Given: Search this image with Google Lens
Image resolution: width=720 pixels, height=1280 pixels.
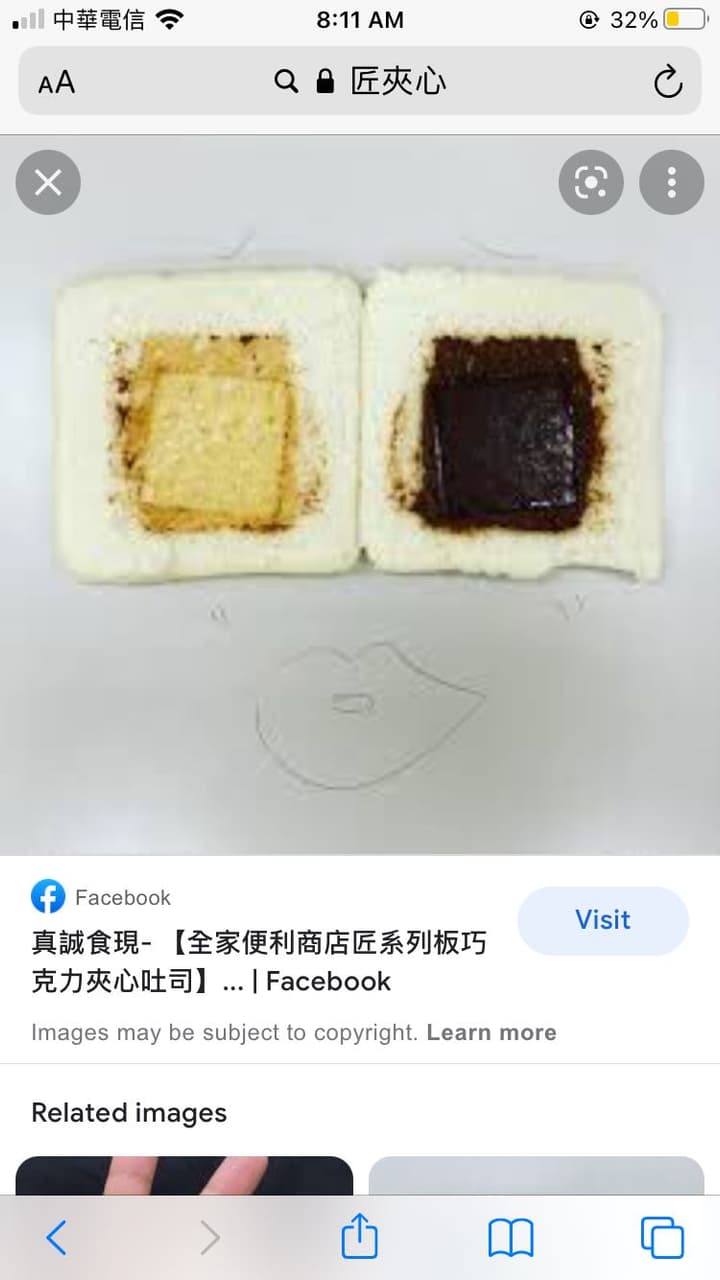Looking at the screenshot, I should pos(591,182).
